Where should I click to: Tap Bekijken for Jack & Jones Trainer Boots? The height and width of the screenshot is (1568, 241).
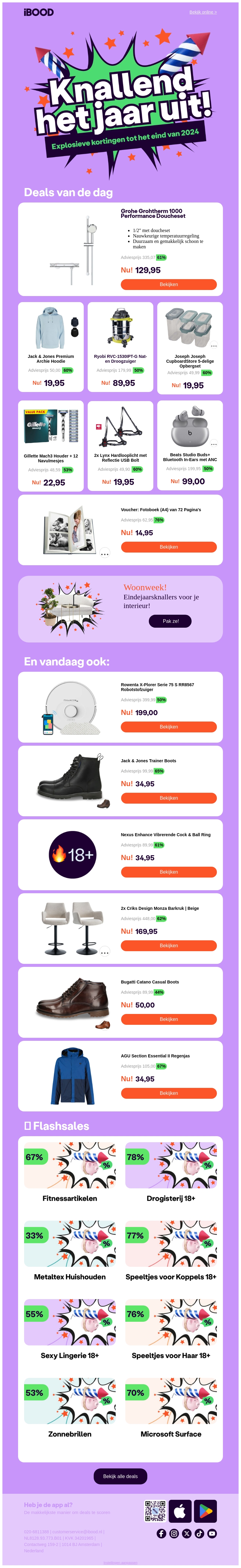coord(168,797)
